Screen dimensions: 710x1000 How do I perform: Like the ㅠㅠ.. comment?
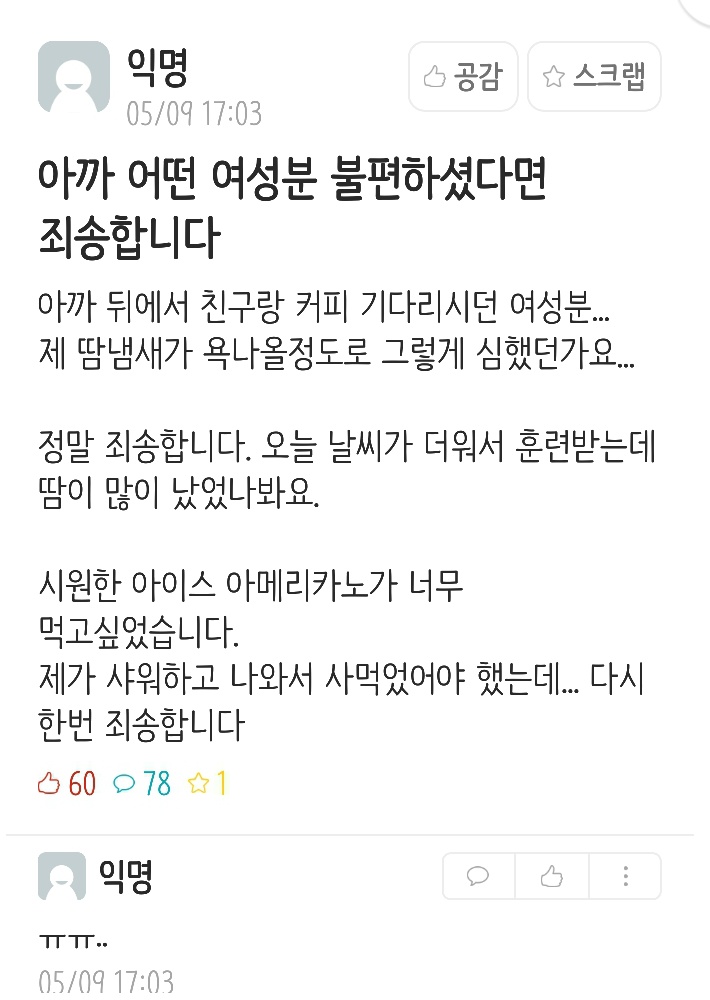tap(552, 877)
